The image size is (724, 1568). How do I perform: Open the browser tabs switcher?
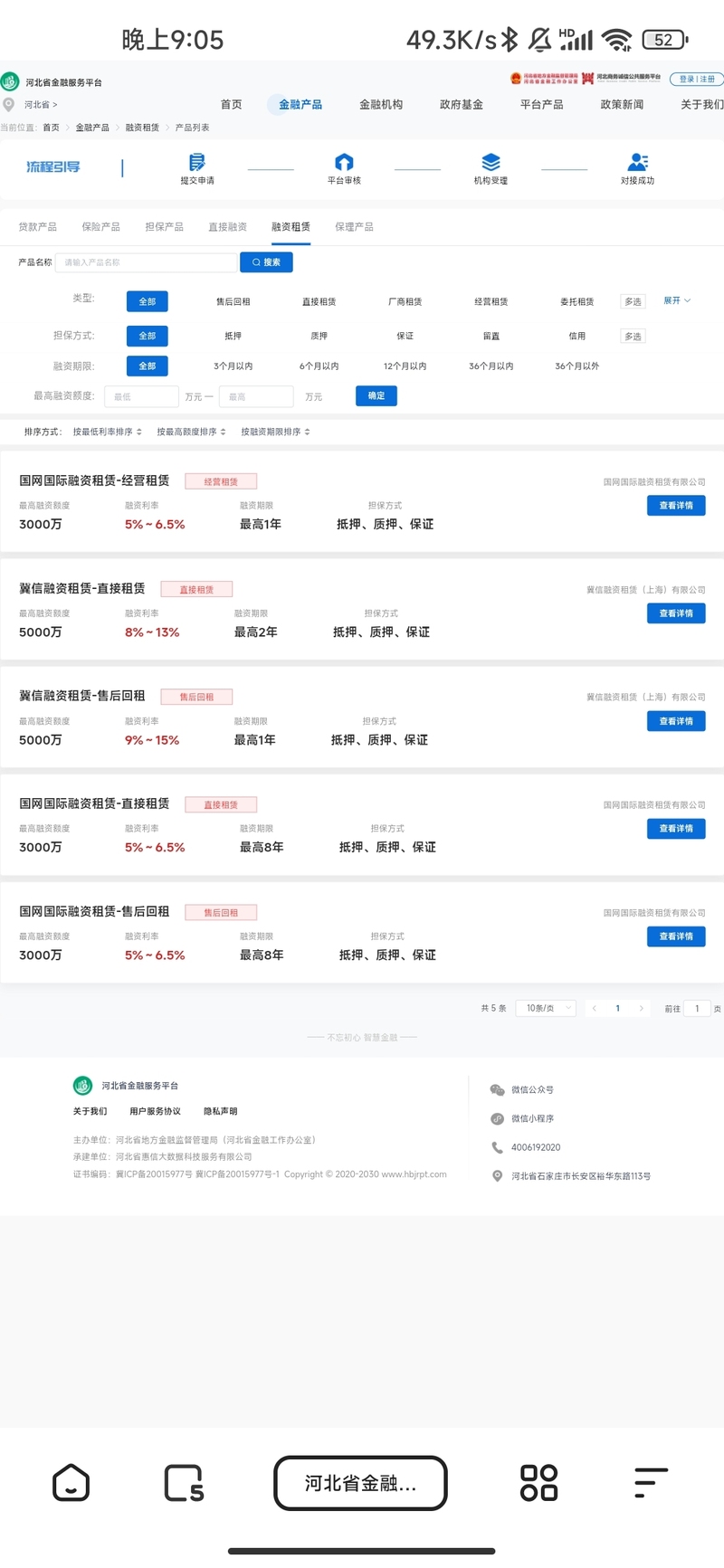pyautogui.click(x=184, y=1483)
